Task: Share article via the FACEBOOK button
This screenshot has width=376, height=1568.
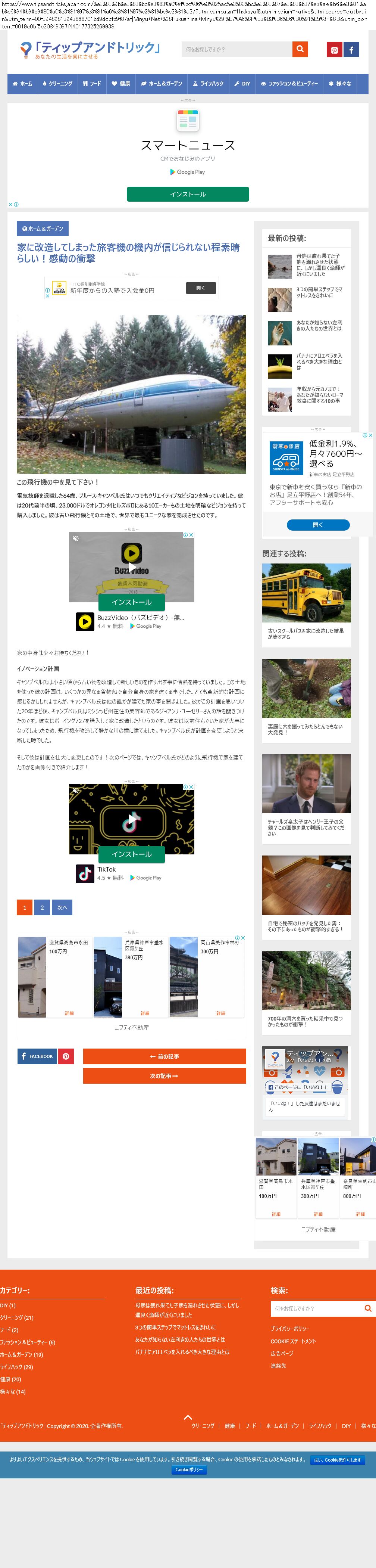Action: [x=37, y=1056]
